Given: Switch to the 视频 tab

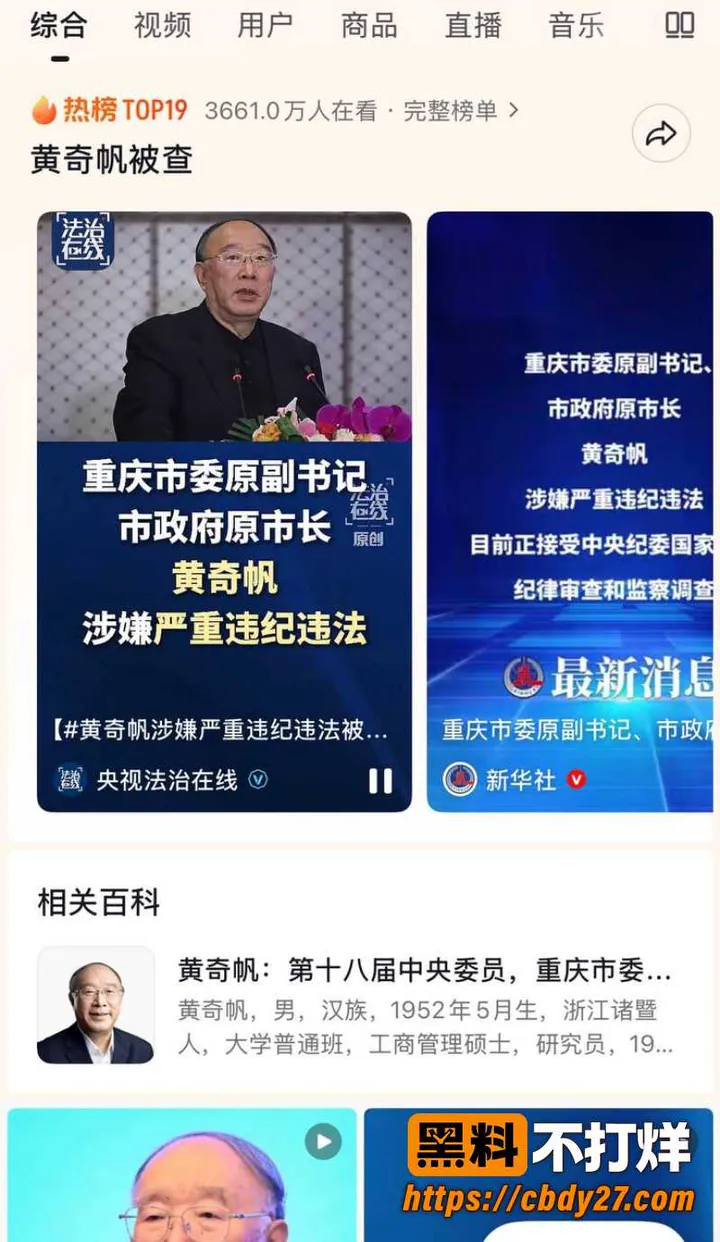Looking at the screenshot, I should (162, 25).
